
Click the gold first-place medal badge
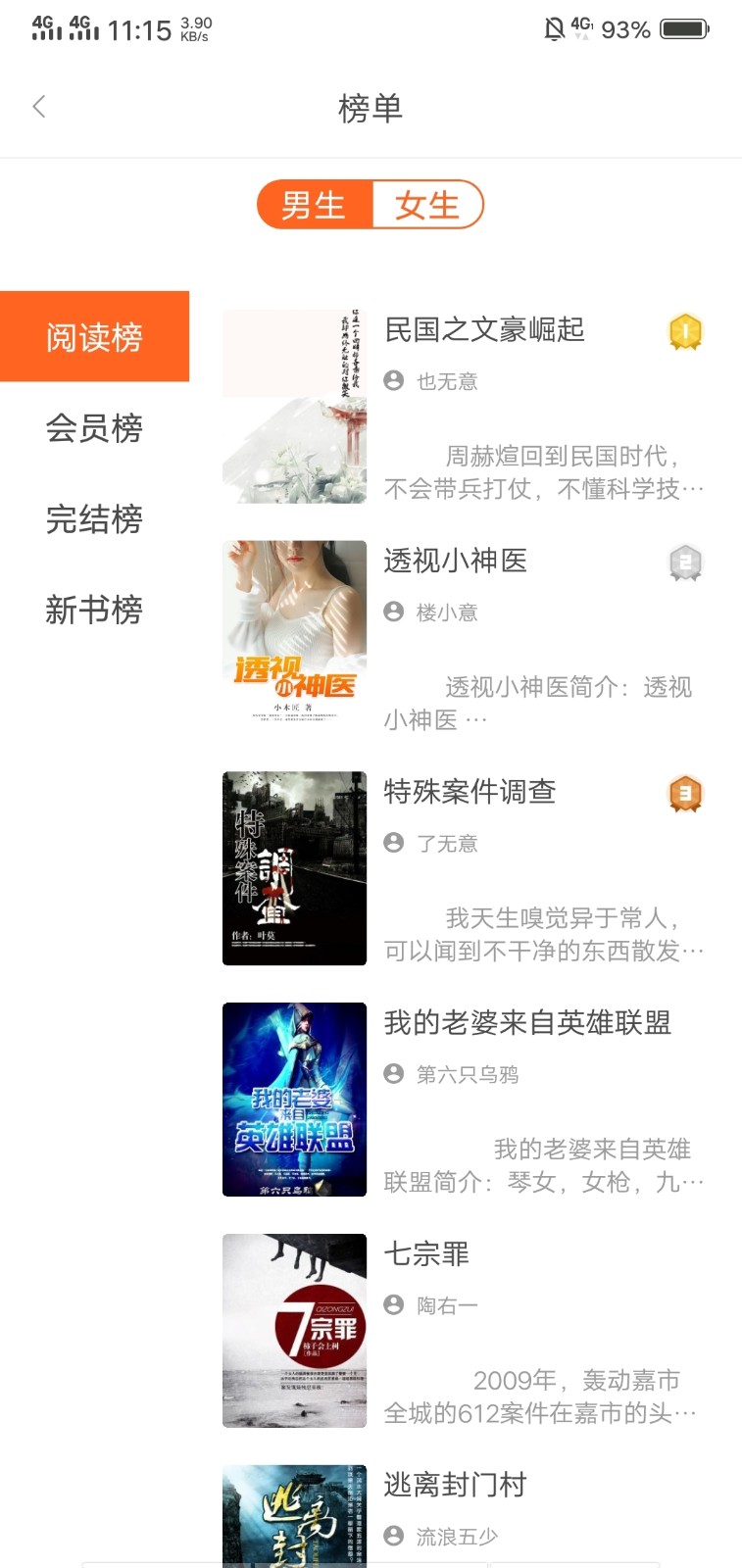[x=685, y=331]
